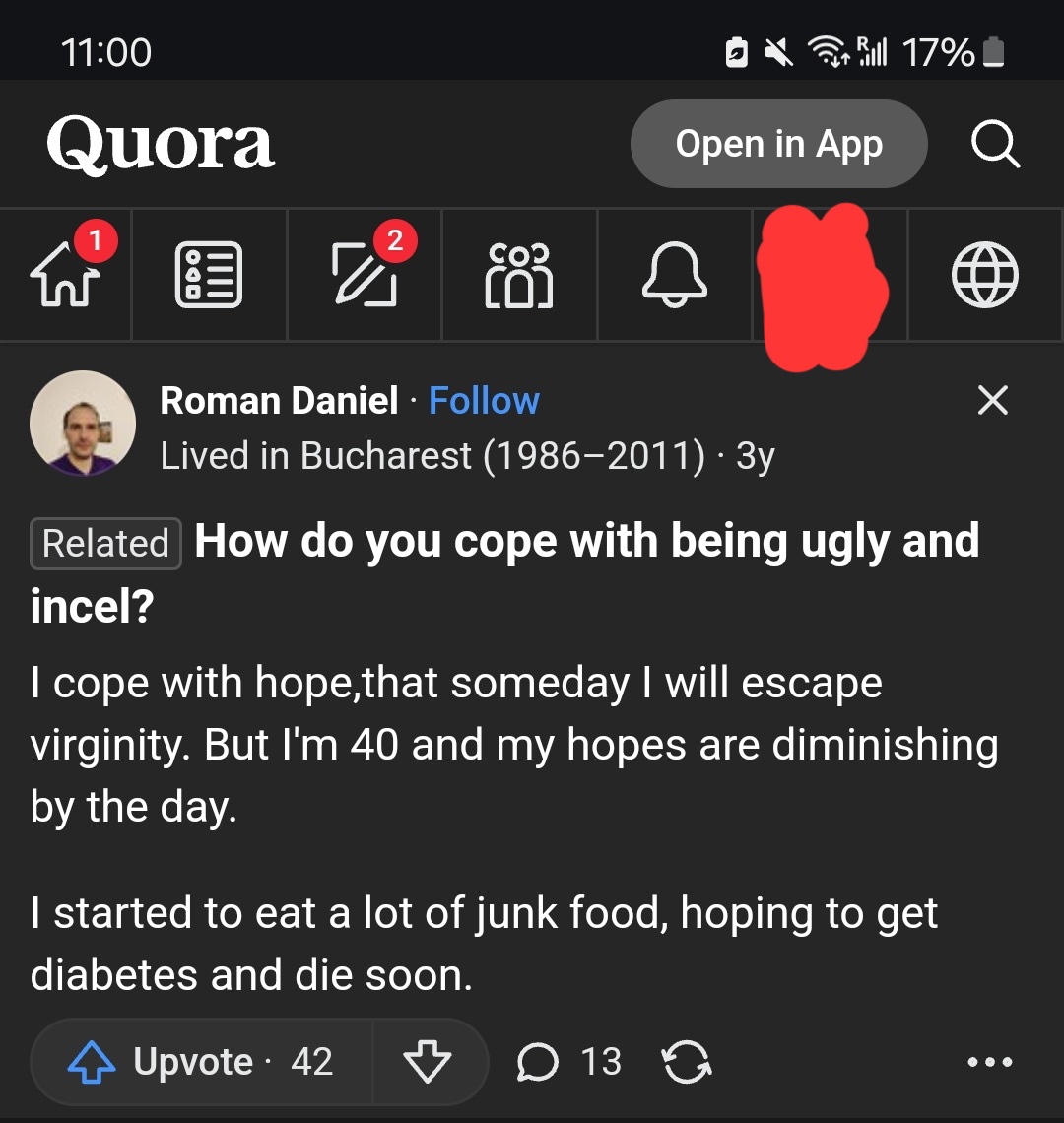Go to the Home feed tab
The image size is (1064, 1123).
66,274
